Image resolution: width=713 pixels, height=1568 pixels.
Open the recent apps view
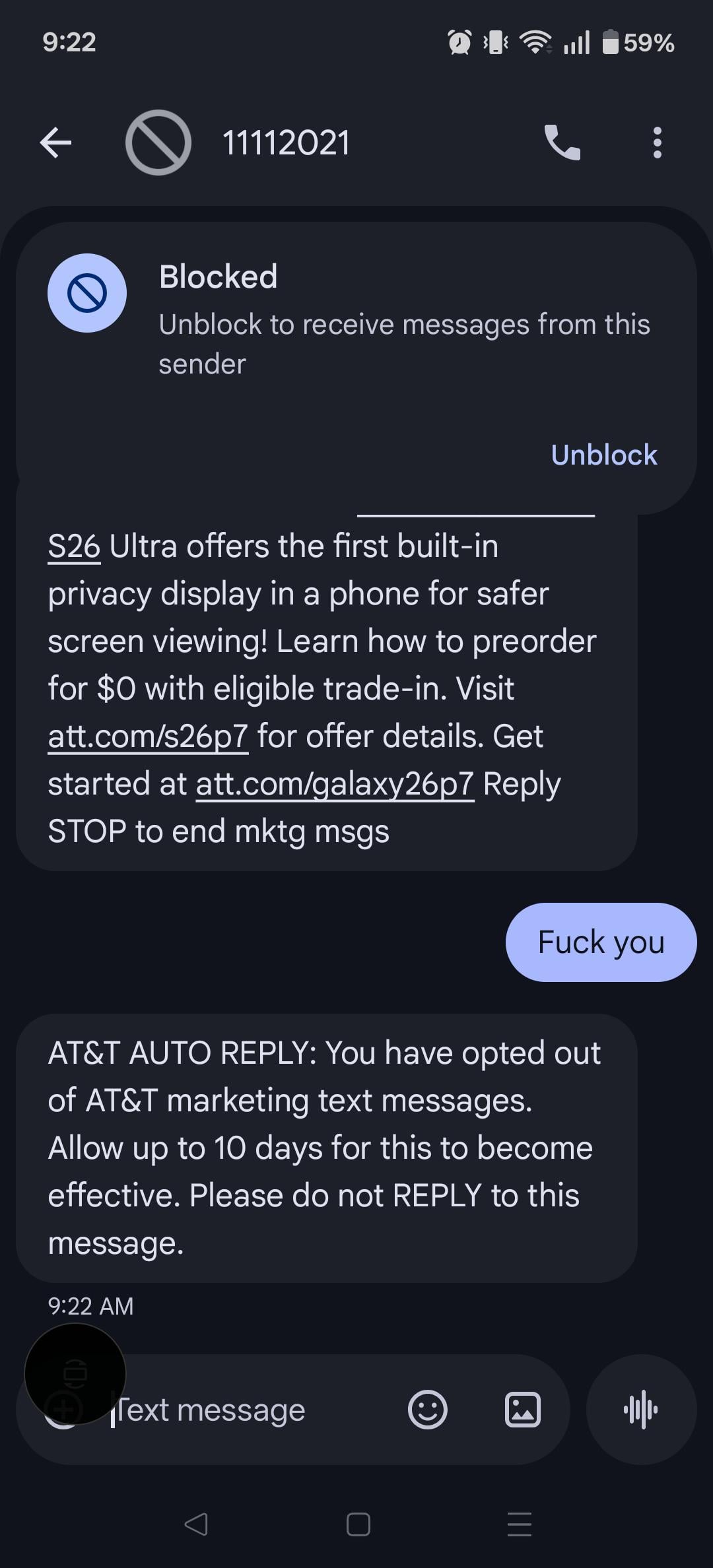point(519,1524)
